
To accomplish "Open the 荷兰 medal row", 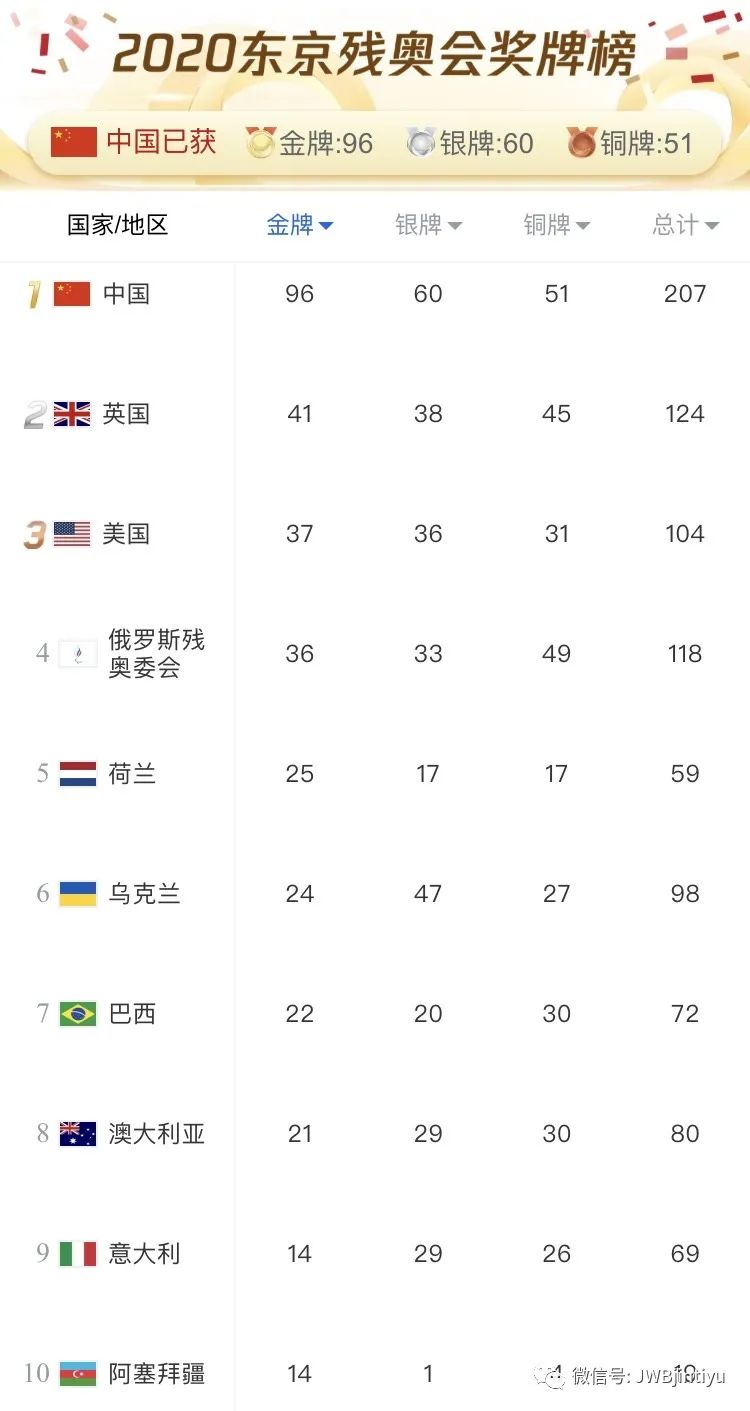I will tap(375, 774).
